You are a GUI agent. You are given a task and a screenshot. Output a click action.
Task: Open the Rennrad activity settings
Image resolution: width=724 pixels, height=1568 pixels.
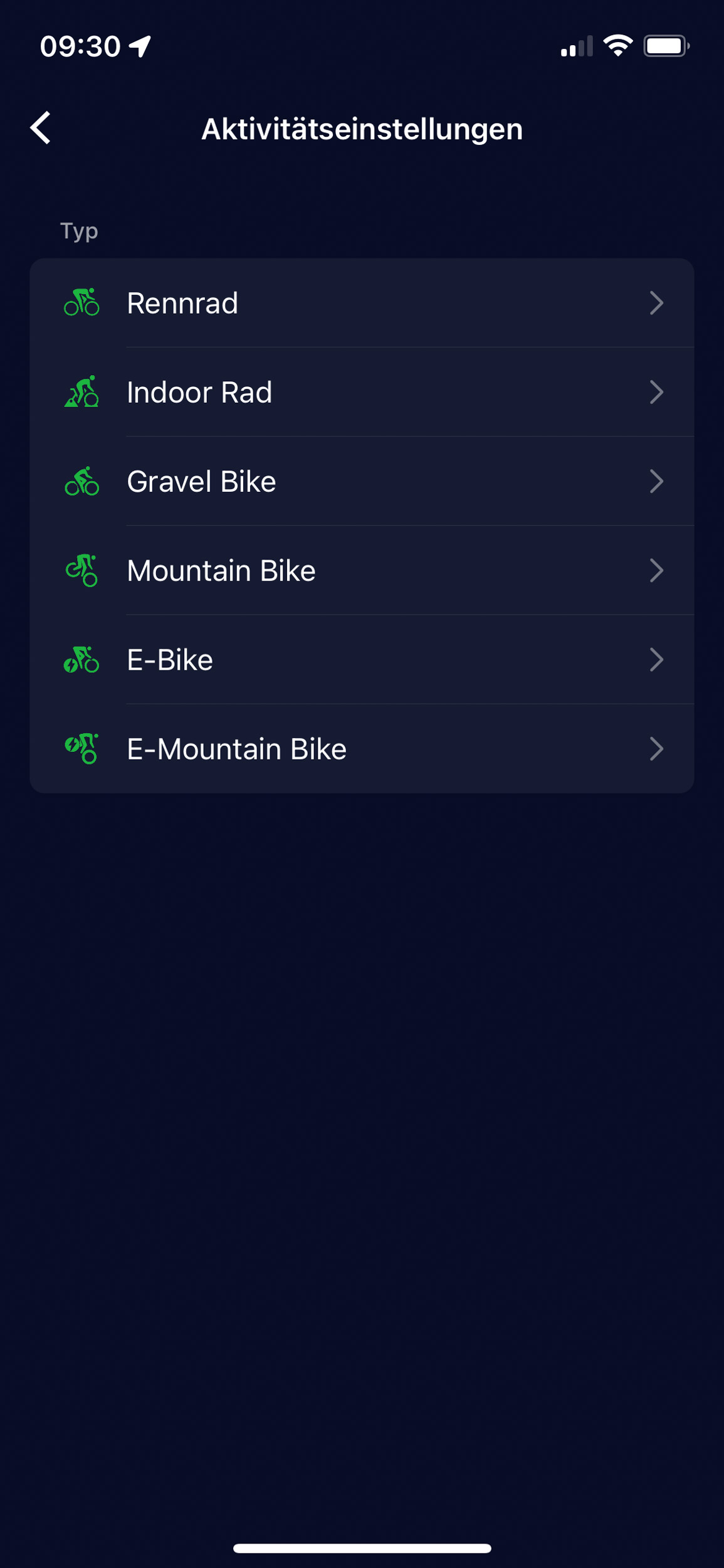(x=362, y=303)
